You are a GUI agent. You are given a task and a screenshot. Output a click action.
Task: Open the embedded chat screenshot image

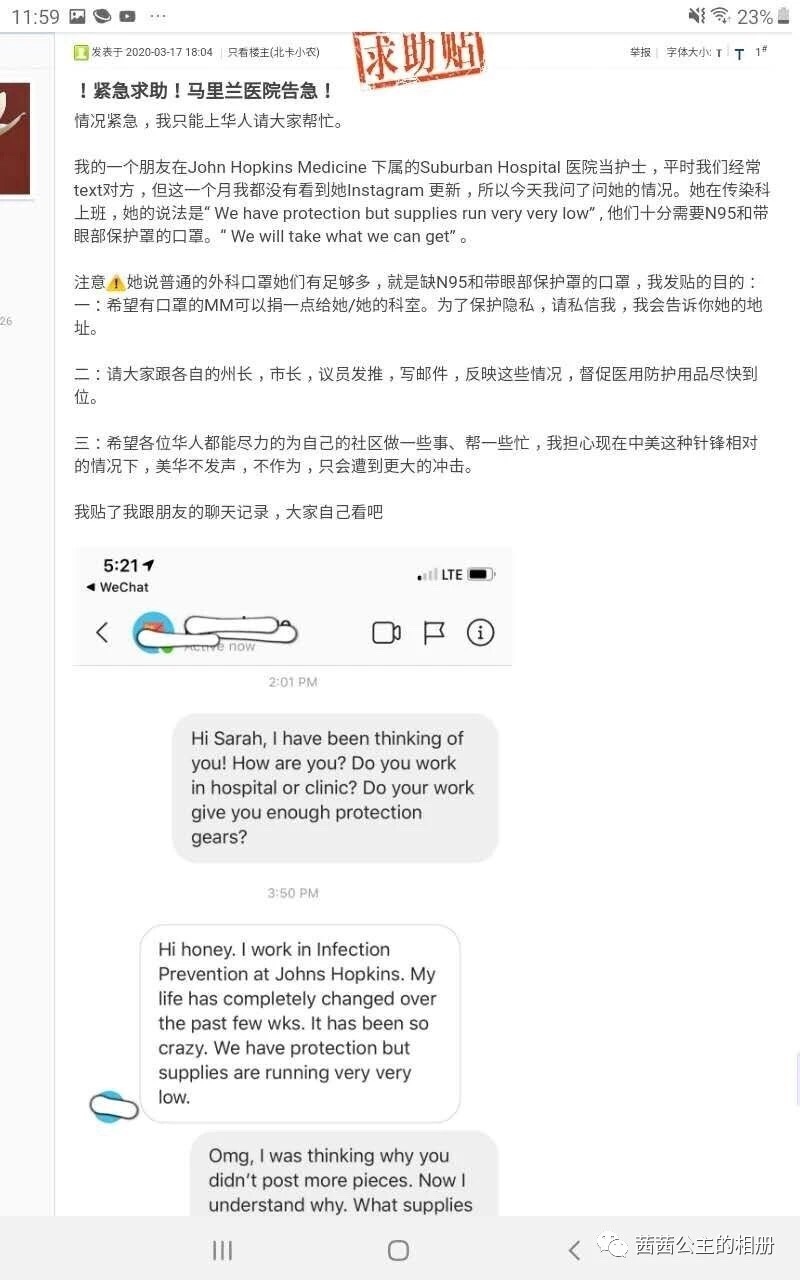click(x=293, y=881)
